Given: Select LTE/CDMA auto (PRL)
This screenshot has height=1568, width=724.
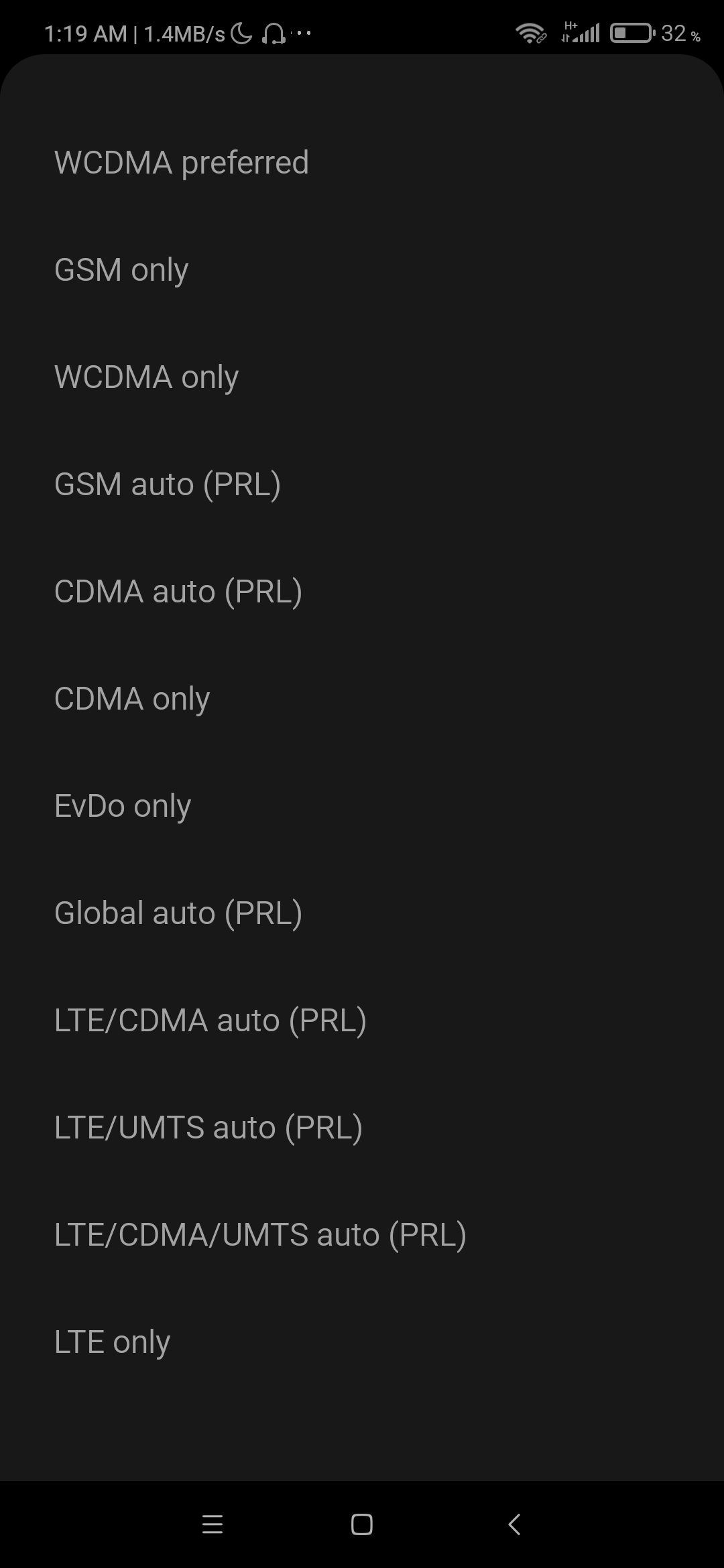Looking at the screenshot, I should [x=362, y=1021].
